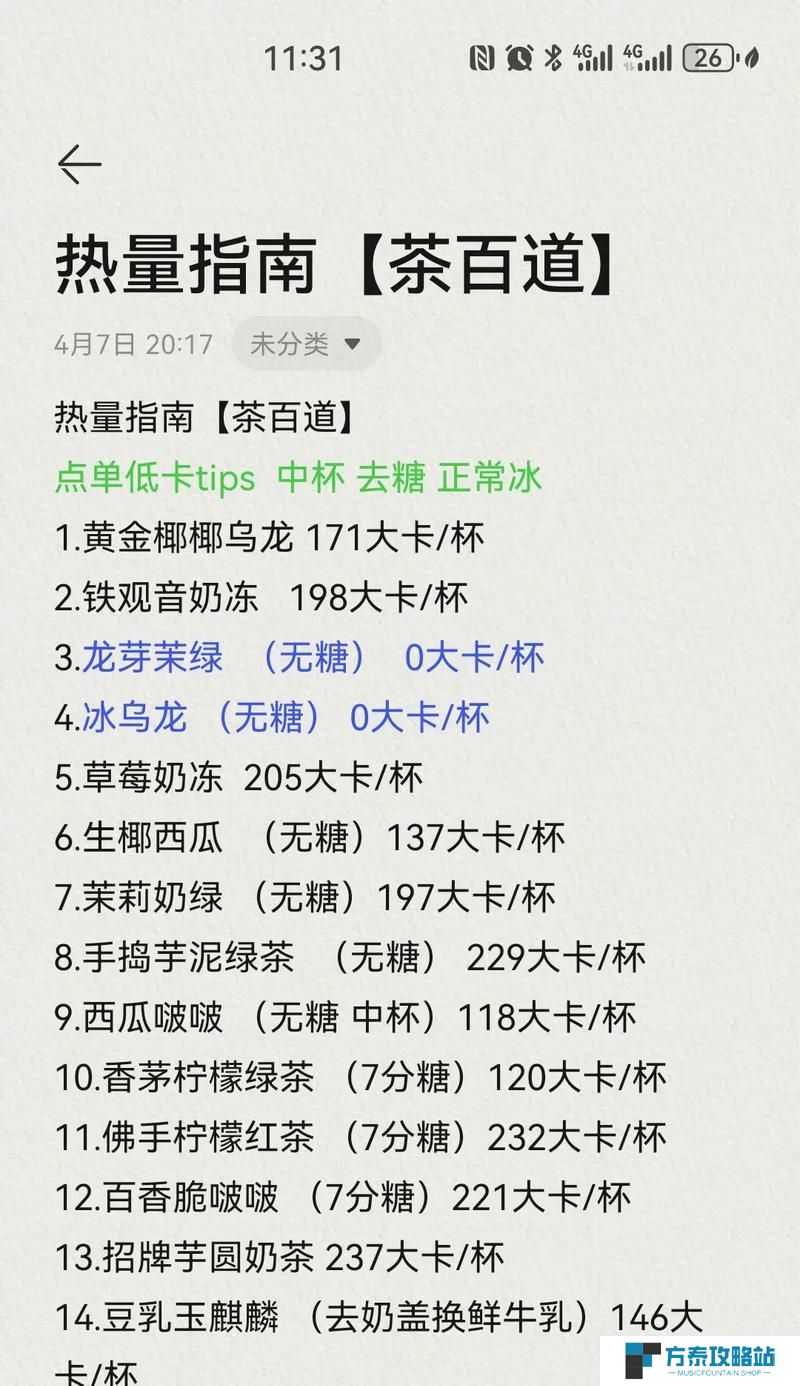
Task: Open the 未分类 category dropdown
Action: [306, 345]
